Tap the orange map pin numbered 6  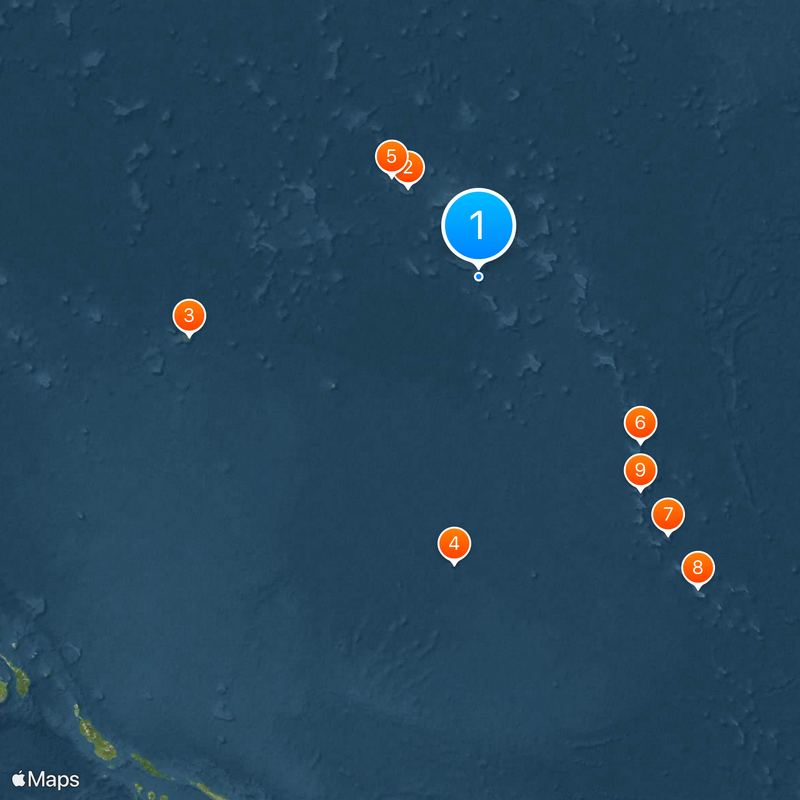click(640, 422)
